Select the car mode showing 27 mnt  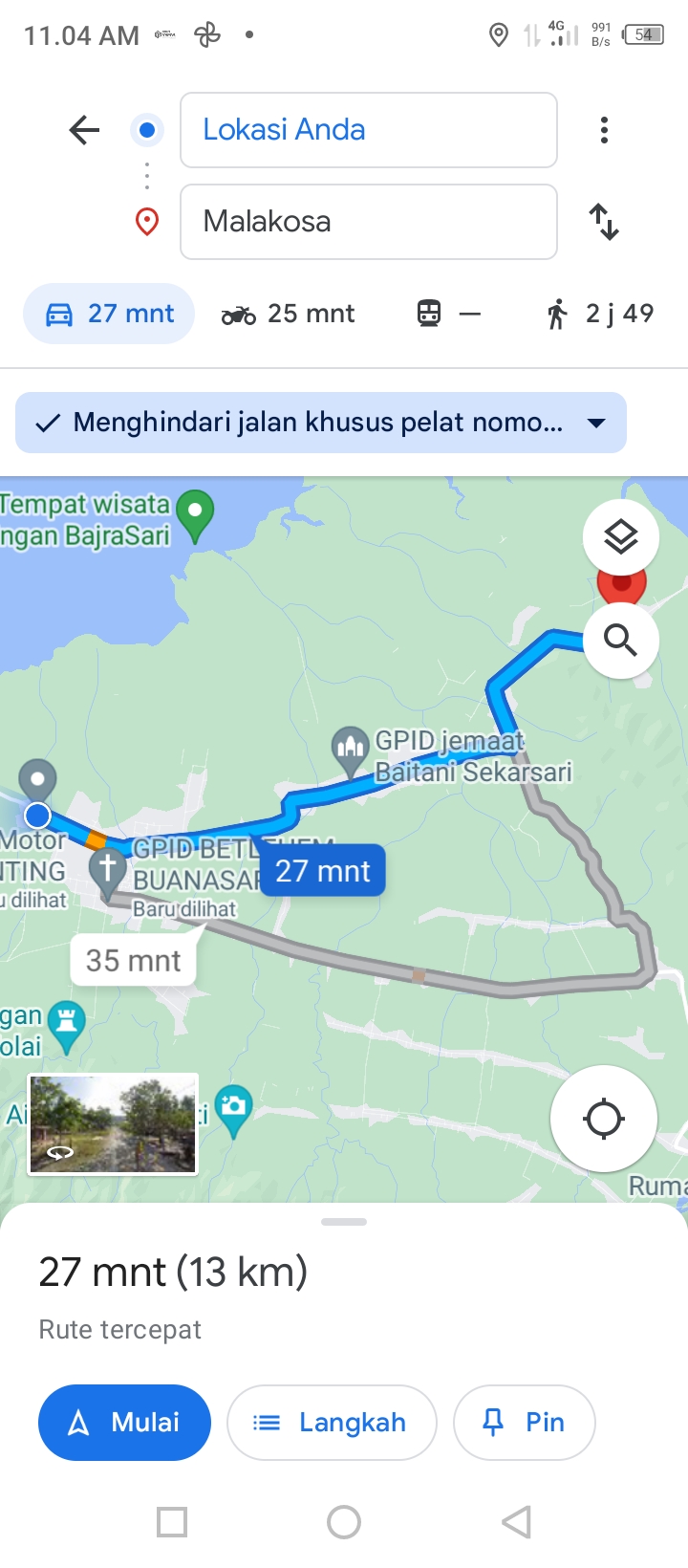point(109,314)
